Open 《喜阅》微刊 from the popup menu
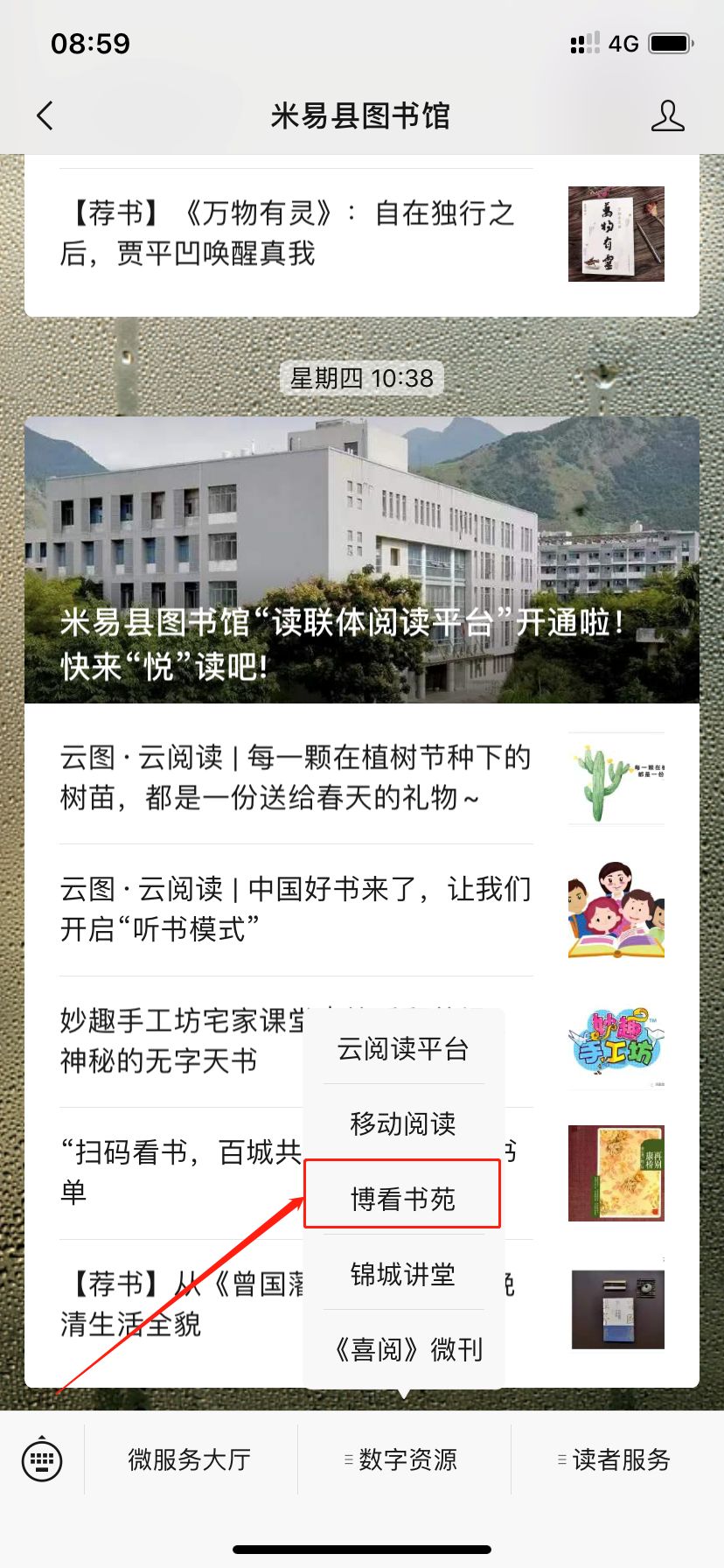 click(x=403, y=1349)
